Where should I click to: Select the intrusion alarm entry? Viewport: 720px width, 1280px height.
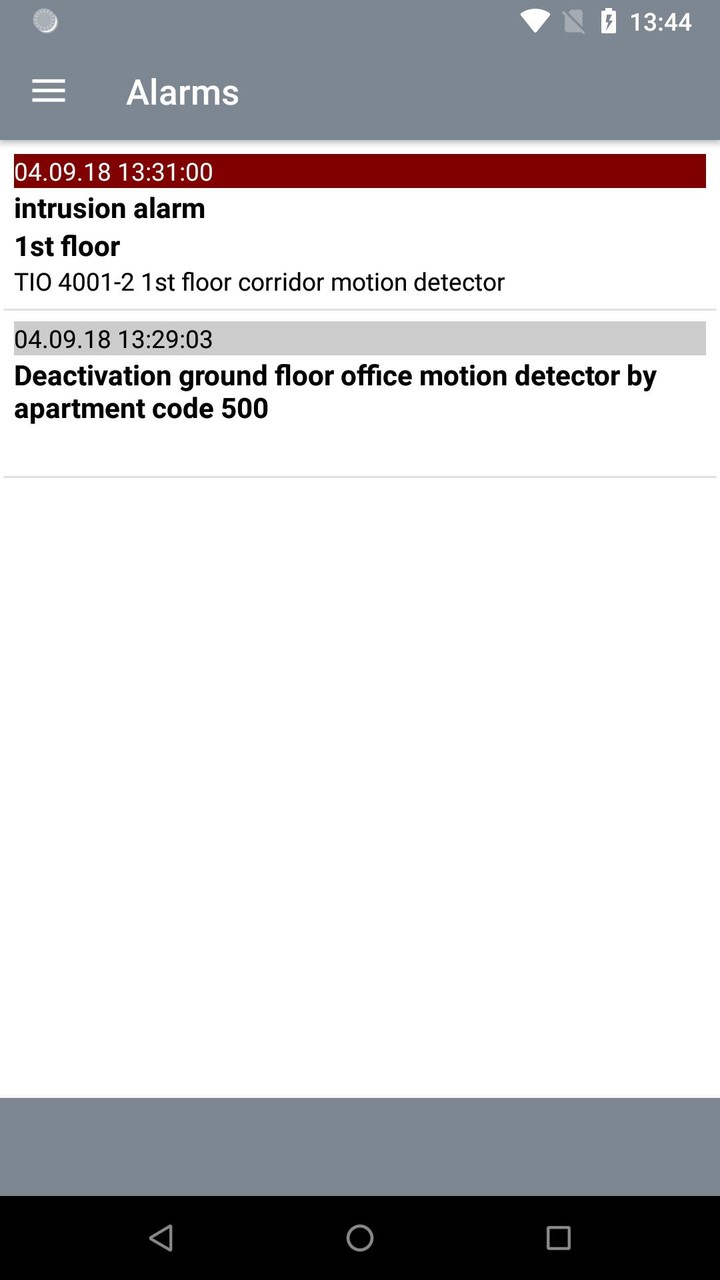pos(109,208)
